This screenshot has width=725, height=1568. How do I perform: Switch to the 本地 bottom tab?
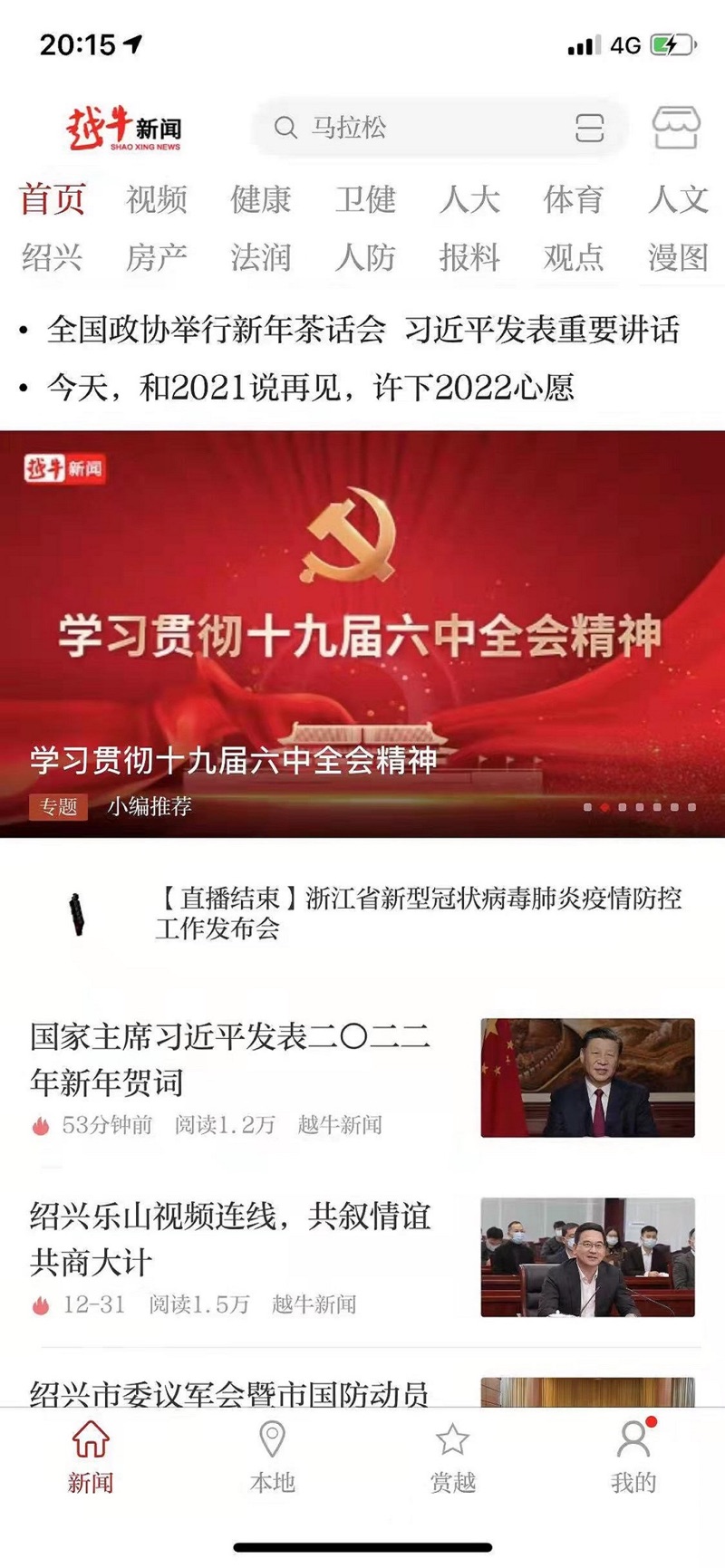coord(272,1457)
